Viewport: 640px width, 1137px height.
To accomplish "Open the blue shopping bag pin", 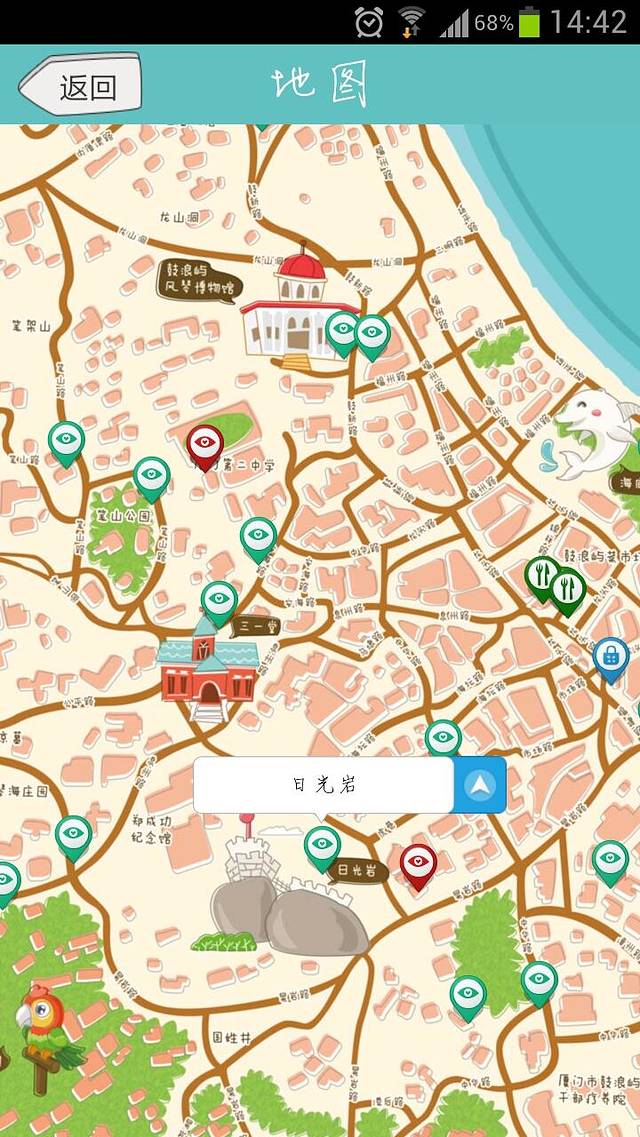I will point(610,658).
